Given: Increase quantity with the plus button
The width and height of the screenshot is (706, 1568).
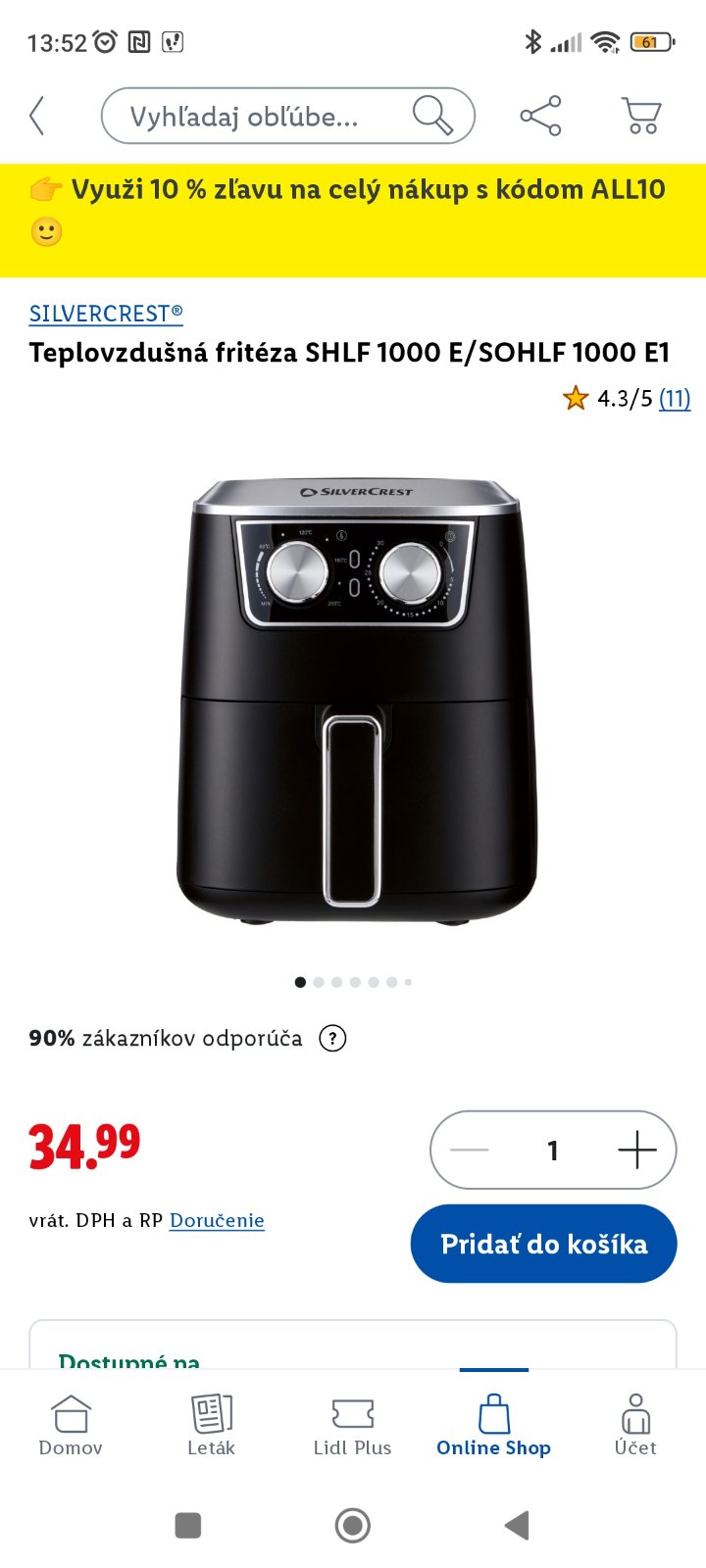Looking at the screenshot, I should click(x=636, y=1150).
